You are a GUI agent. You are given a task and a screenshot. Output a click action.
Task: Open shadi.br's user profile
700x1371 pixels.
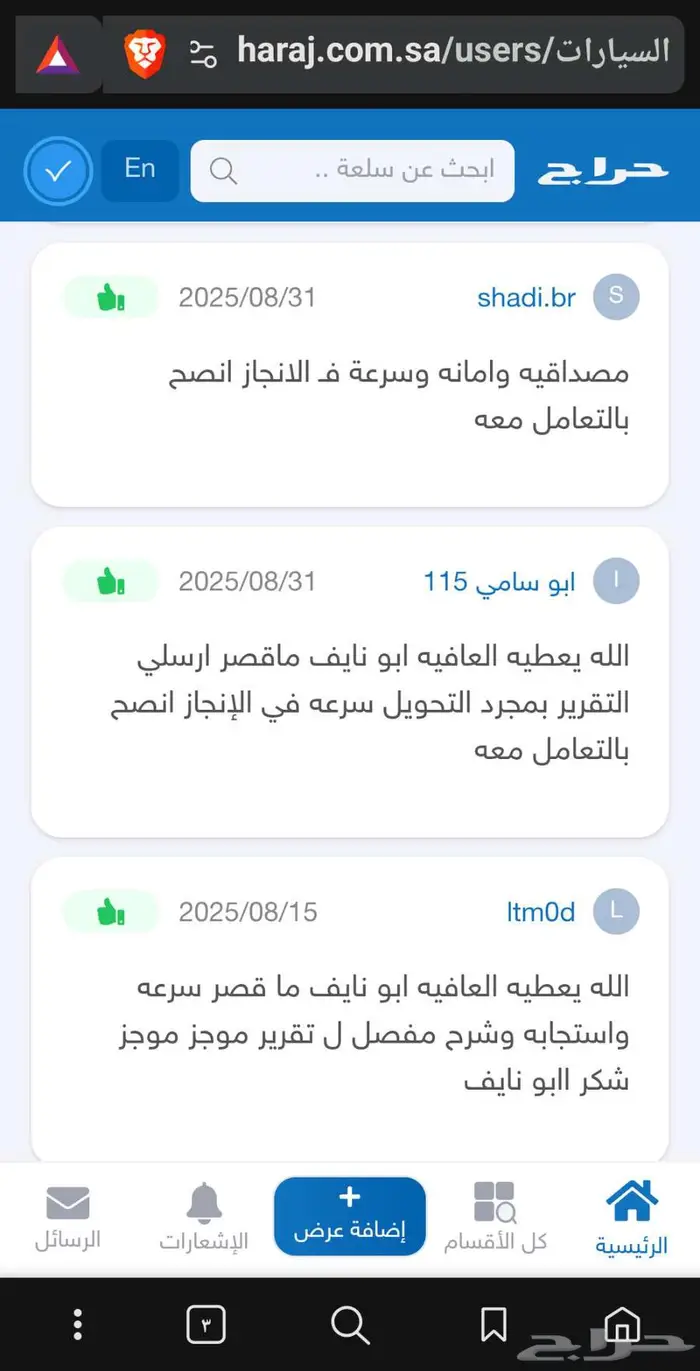coord(526,297)
